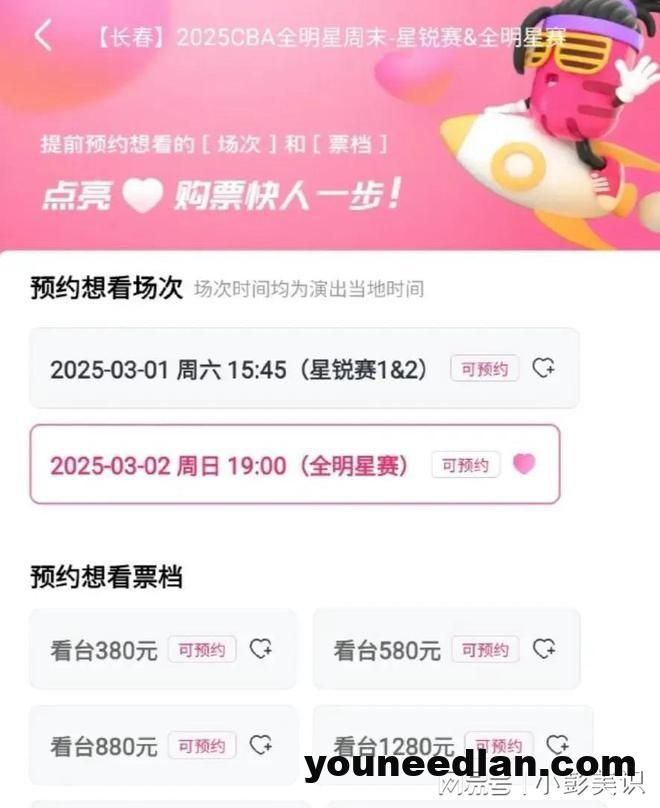Choose the 看台880元 ticket tier
660x808 pixels.
104,746
